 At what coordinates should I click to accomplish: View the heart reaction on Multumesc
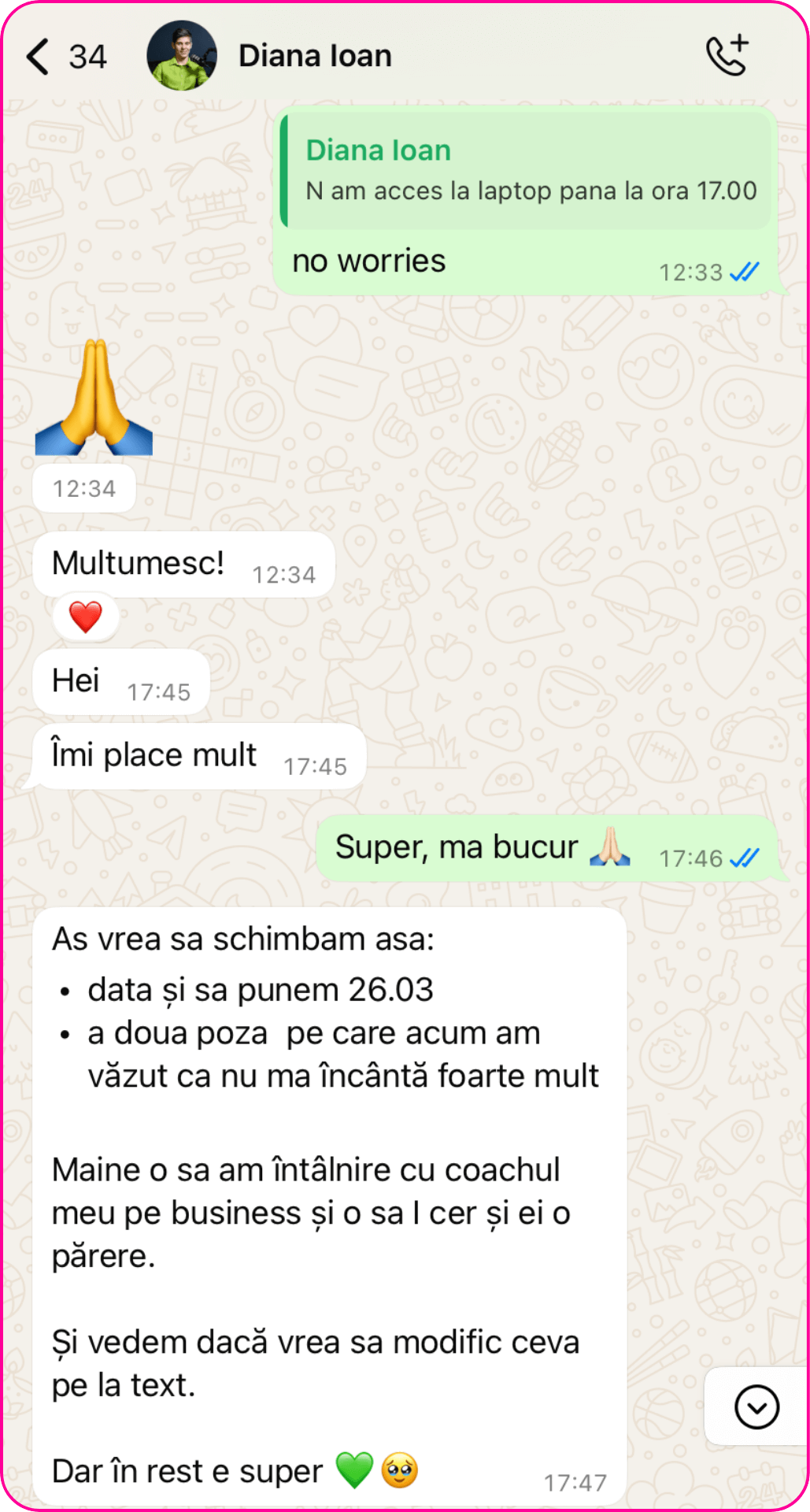(86, 617)
